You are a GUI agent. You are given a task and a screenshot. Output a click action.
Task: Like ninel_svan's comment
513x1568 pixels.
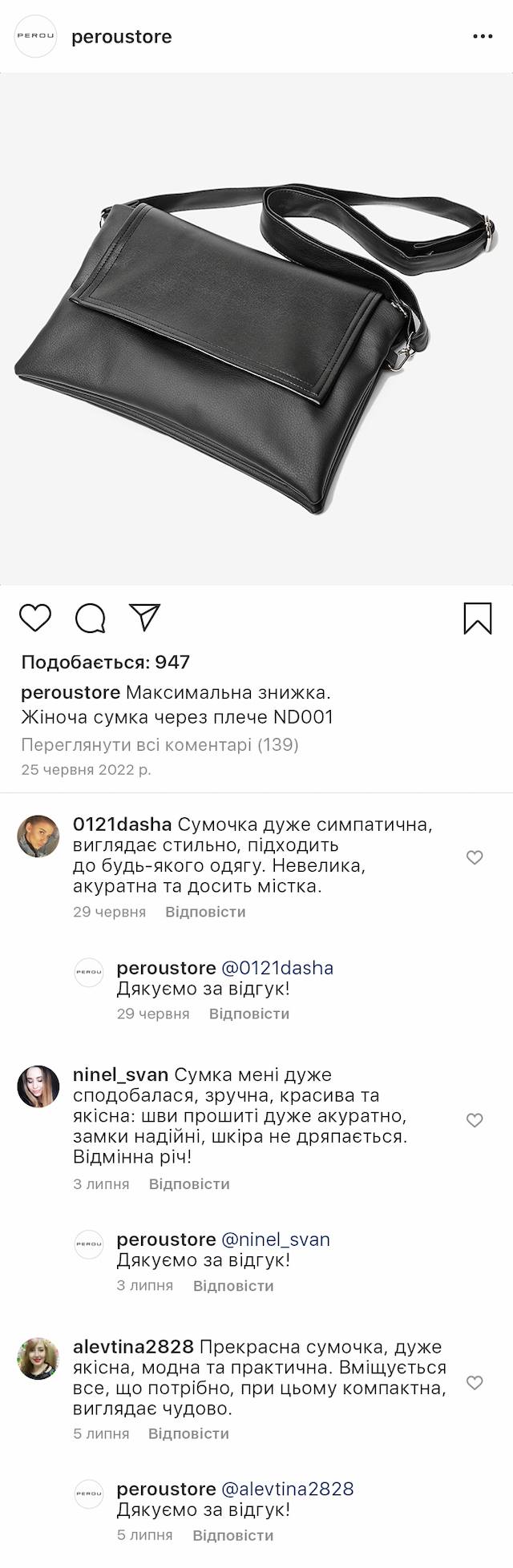[x=475, y=1120]
